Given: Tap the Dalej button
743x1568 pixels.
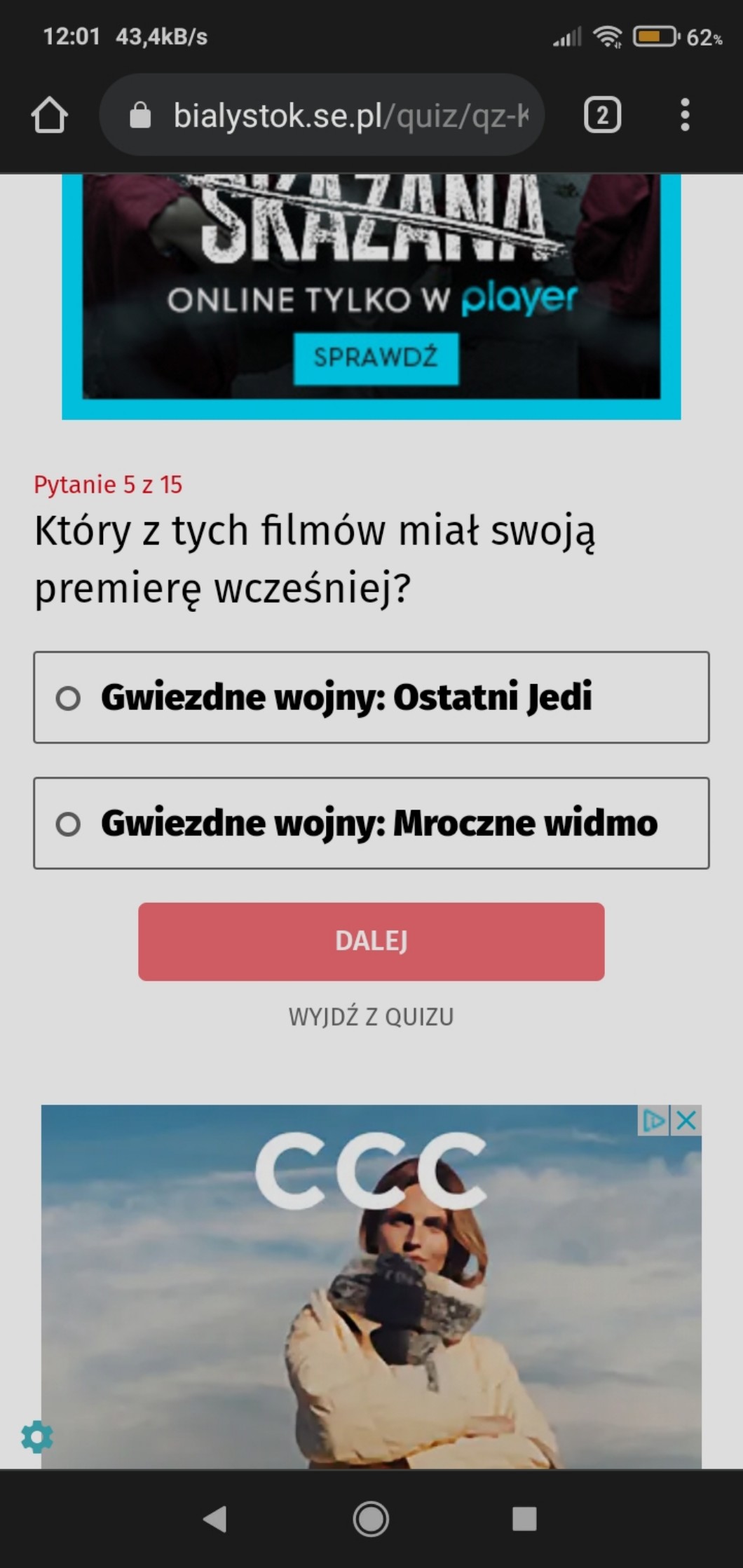Looking at the screenshot, I should (x=371, y=941).
